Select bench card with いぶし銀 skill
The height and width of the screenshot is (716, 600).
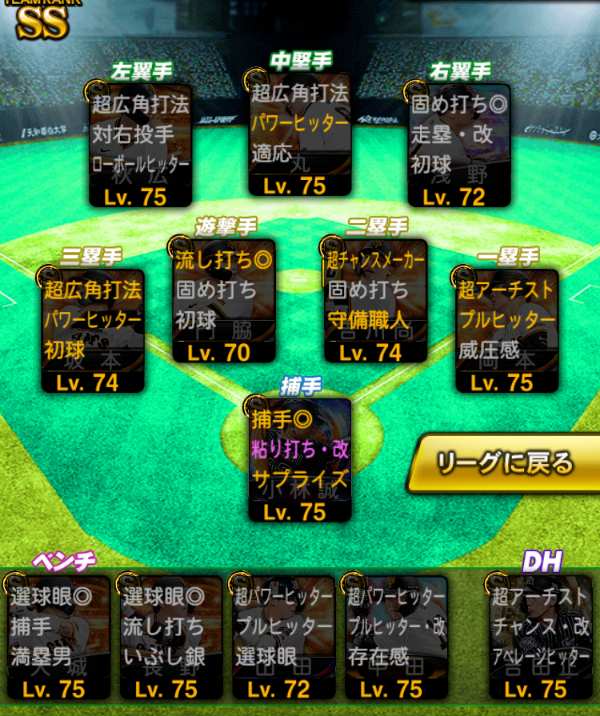coord(169,640)
